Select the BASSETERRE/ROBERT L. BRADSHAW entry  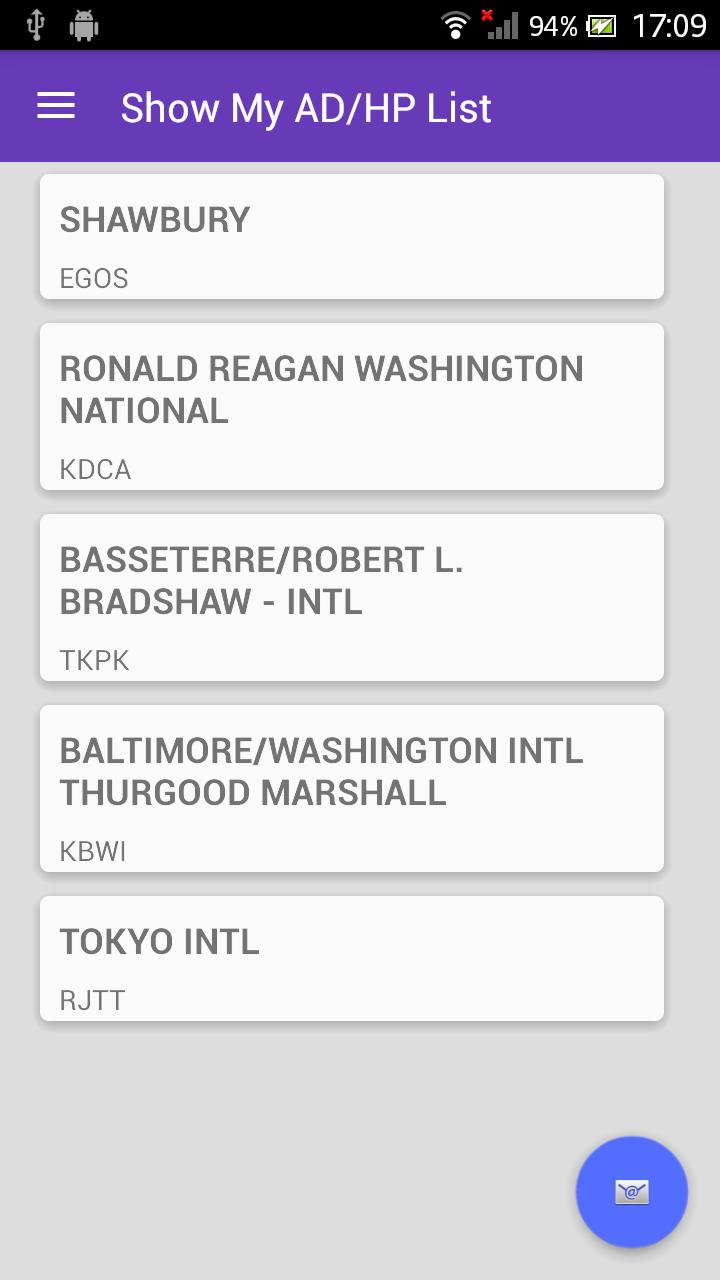[x=351, y=597]
